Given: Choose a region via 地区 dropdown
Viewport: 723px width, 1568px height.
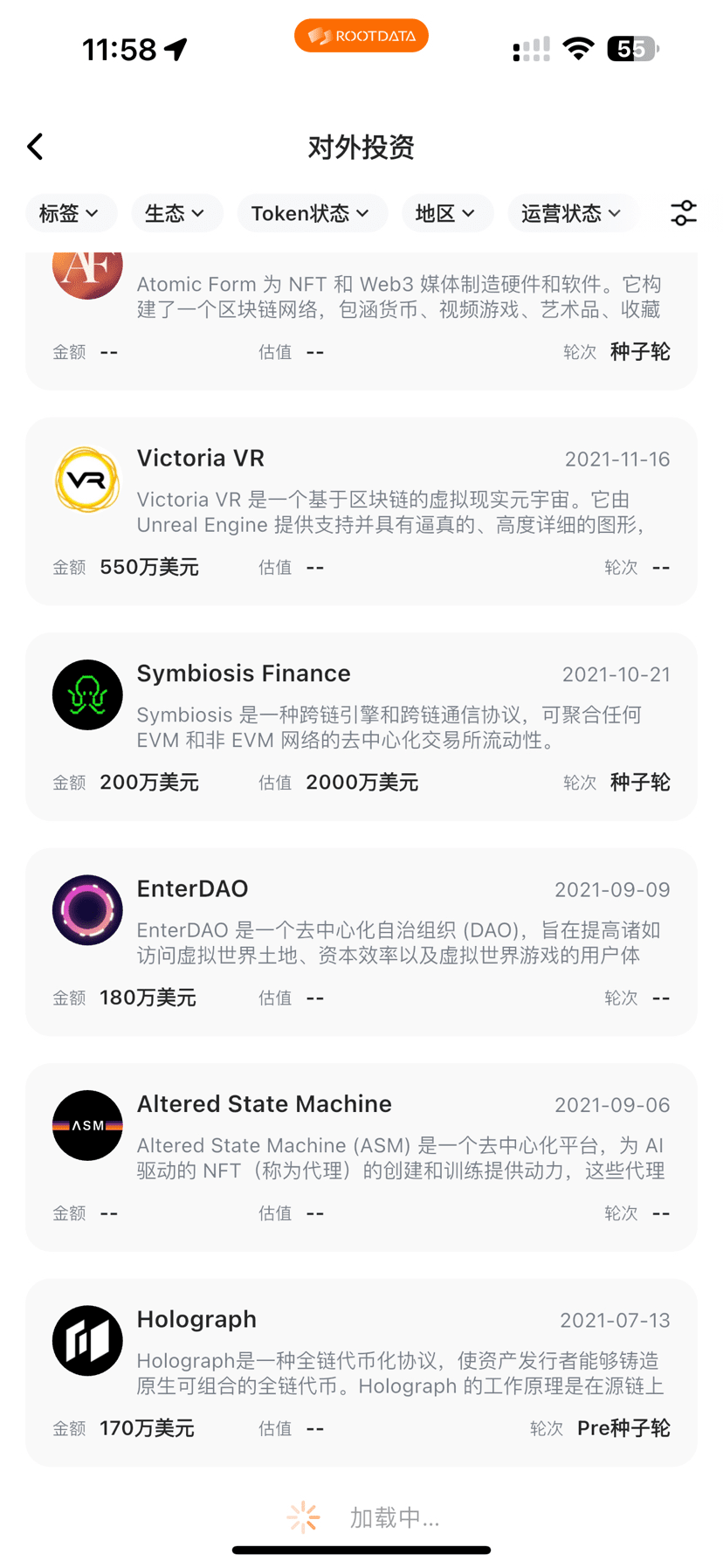Looking at the screenshot, I should coord(446,213).
